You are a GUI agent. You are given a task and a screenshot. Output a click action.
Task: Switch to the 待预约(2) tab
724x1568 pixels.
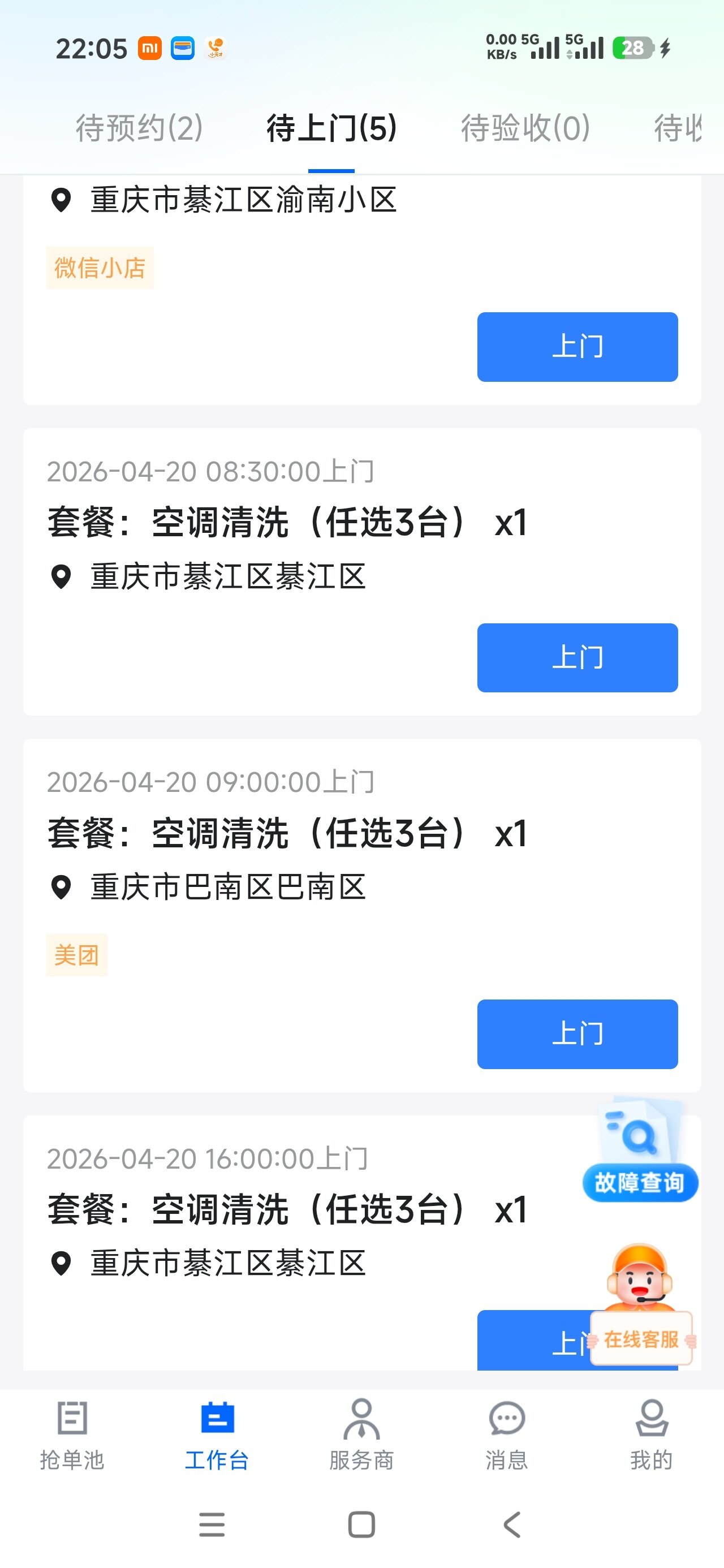tap(139, 128)
